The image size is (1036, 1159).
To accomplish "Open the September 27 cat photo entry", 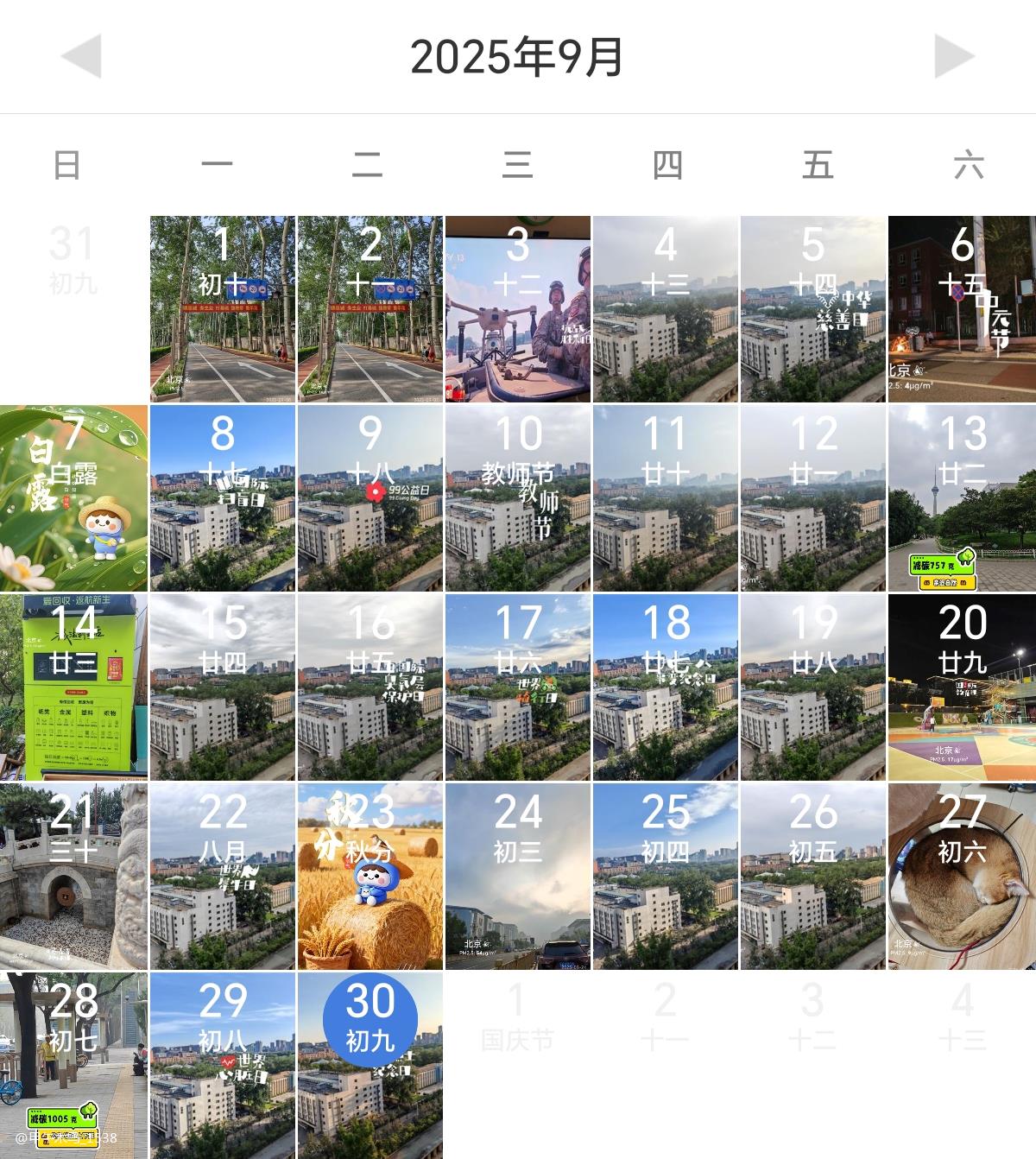I will pyautogui.click(x=962, y=877).
